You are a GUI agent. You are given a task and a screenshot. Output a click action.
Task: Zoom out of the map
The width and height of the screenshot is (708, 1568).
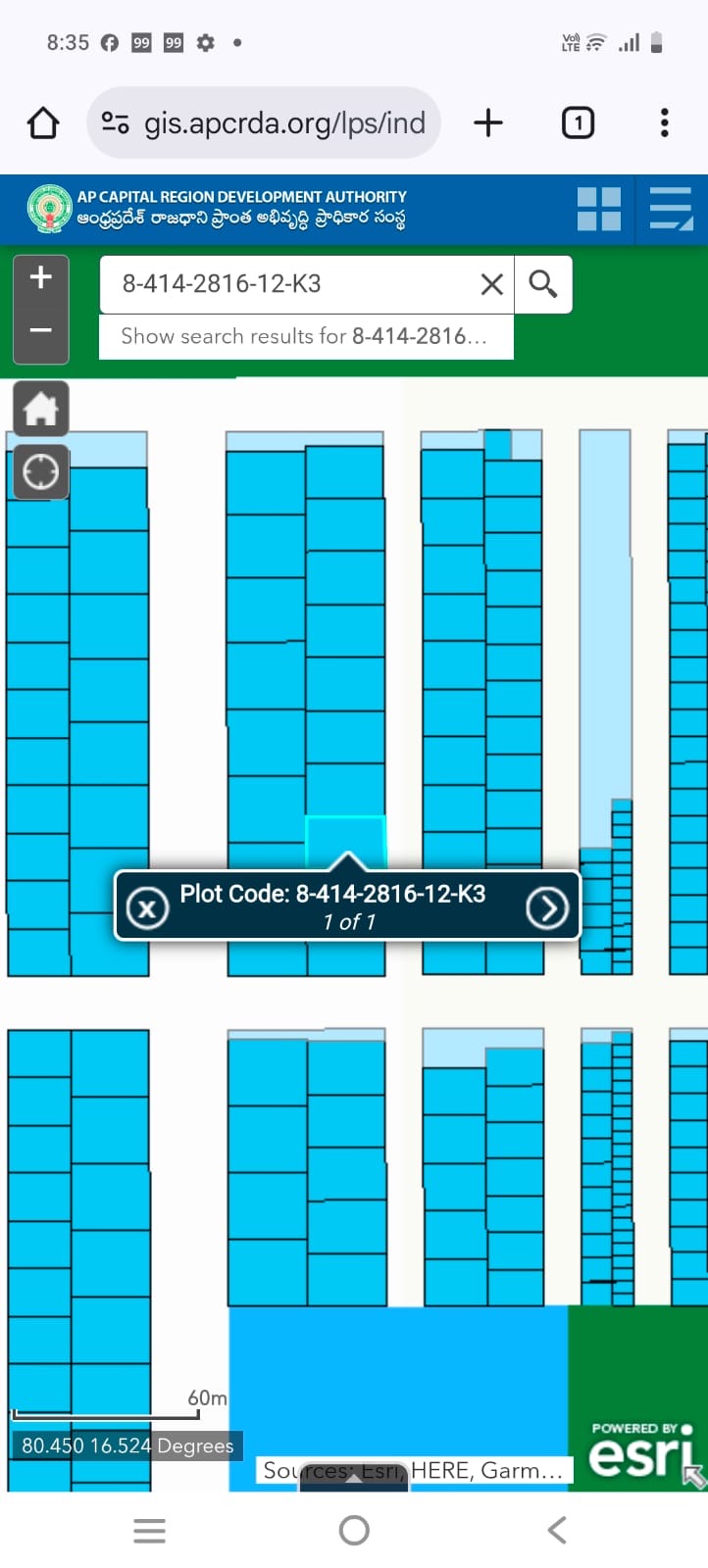(x=41, y=330)
